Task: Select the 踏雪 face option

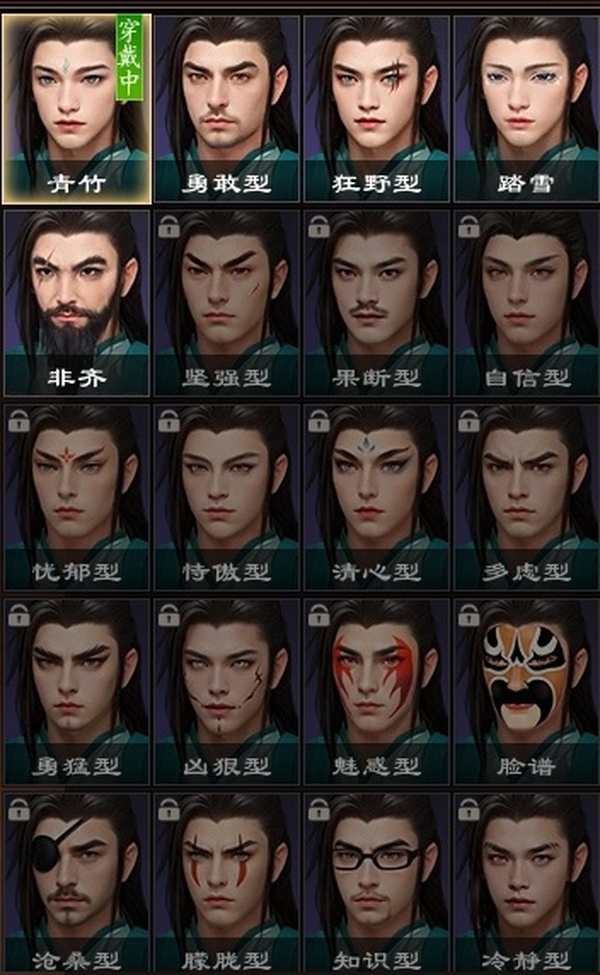Action: tap(525, 105)
